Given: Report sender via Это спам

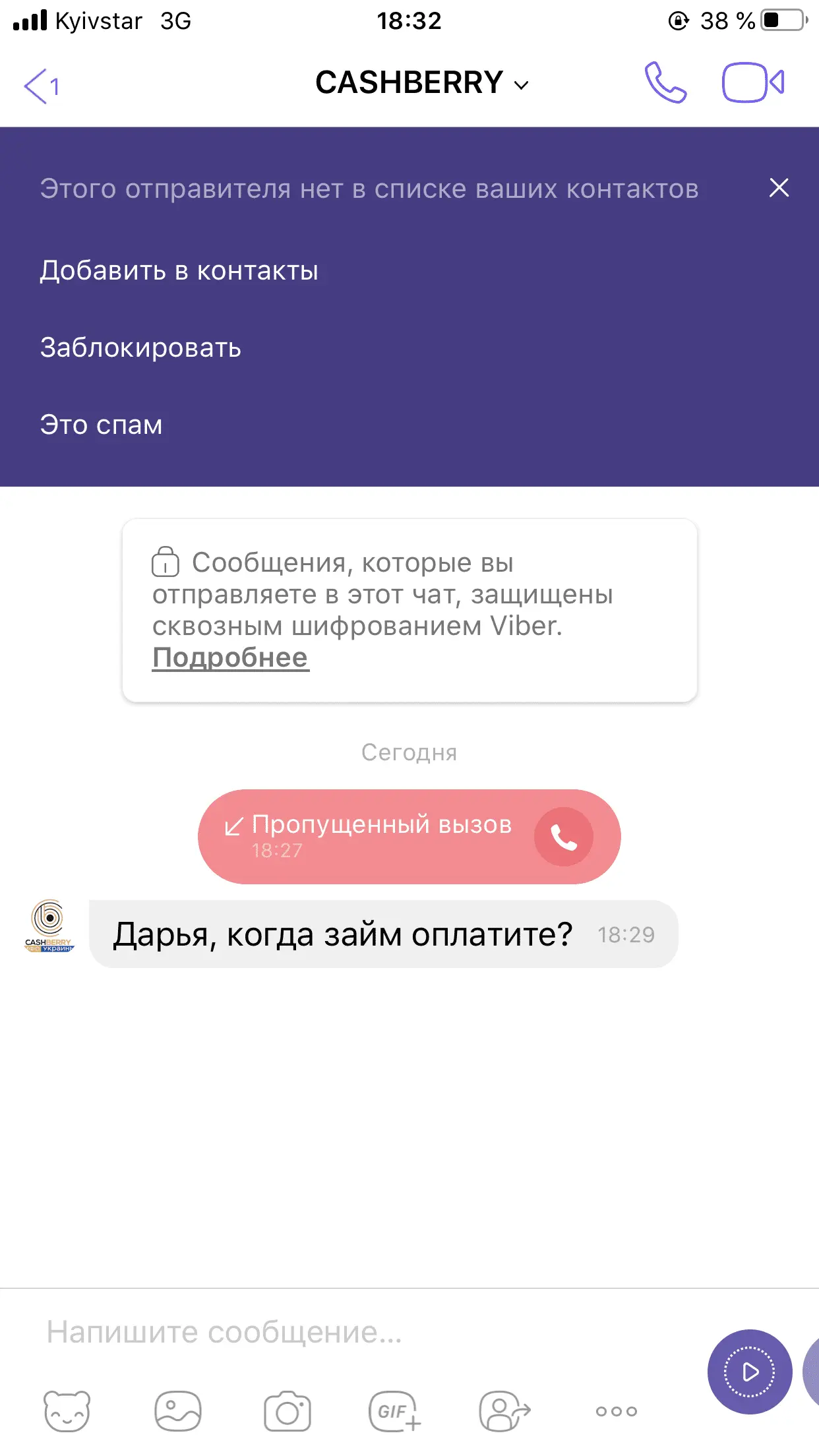Looking at the screenshot, I should click(x=101, y=425).
